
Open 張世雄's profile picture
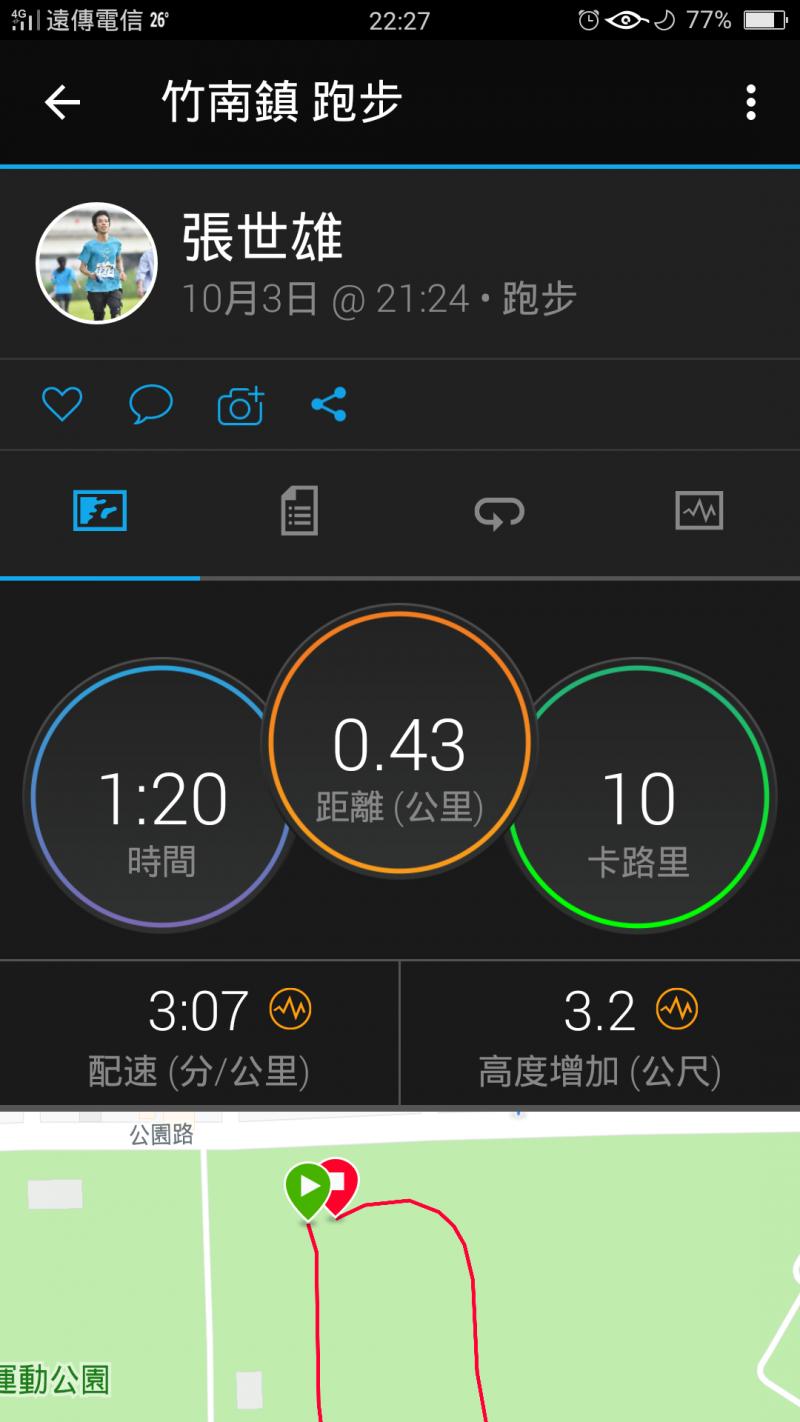pos(97,263)
